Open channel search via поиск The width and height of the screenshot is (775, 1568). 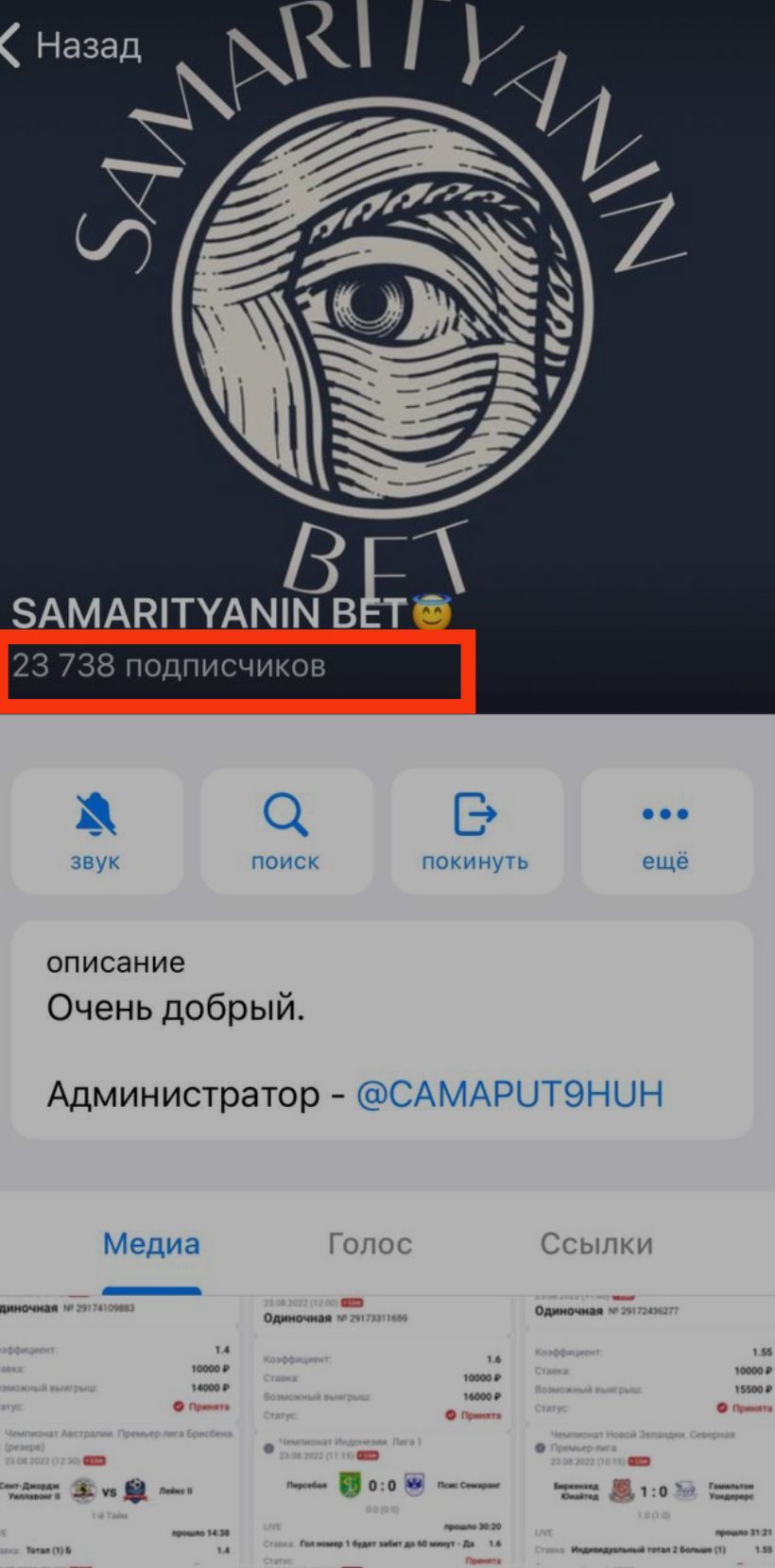click(286, 831)
